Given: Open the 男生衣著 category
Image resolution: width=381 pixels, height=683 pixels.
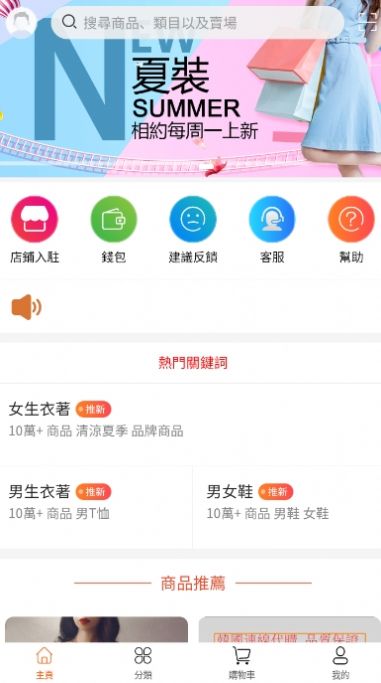Looking at the screenshot, I should pyautogui.click(x=96, y=507).
